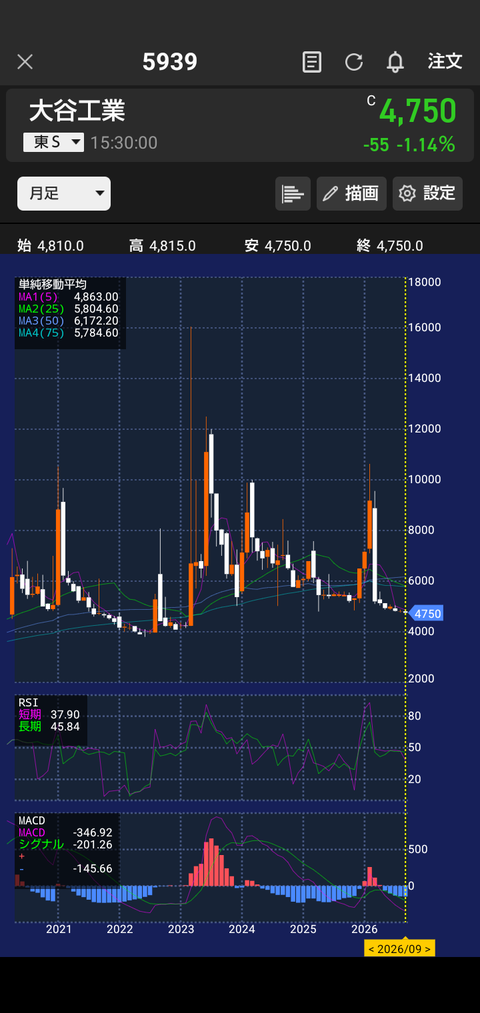
Task: Refresh the stock quote
Action: [353, 62]
